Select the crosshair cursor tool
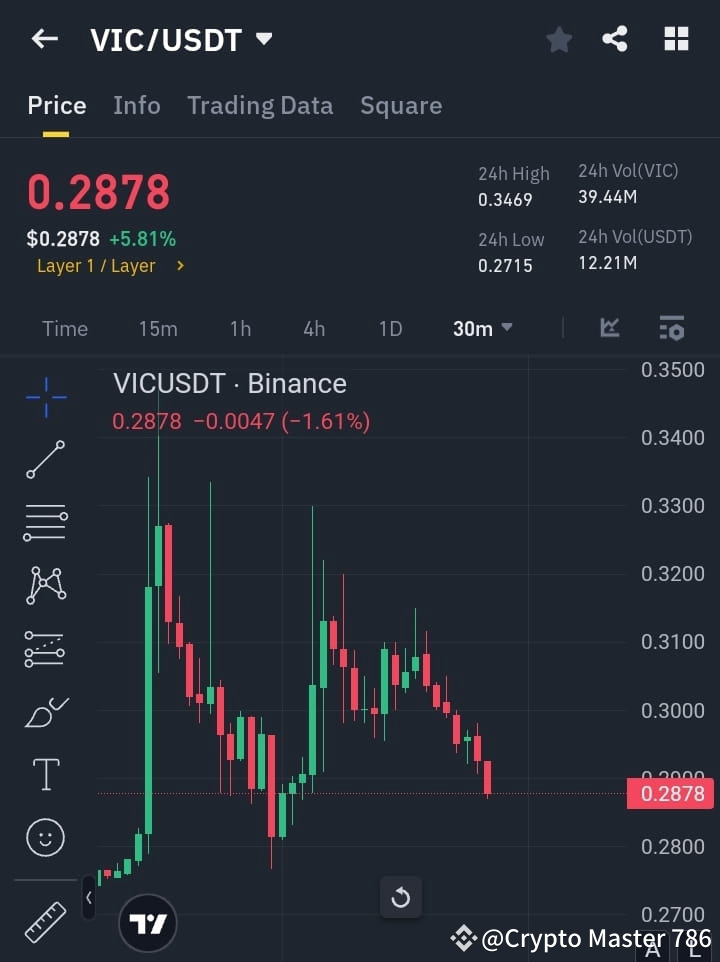This screenshot has width=720, height=962. (45, 398)
